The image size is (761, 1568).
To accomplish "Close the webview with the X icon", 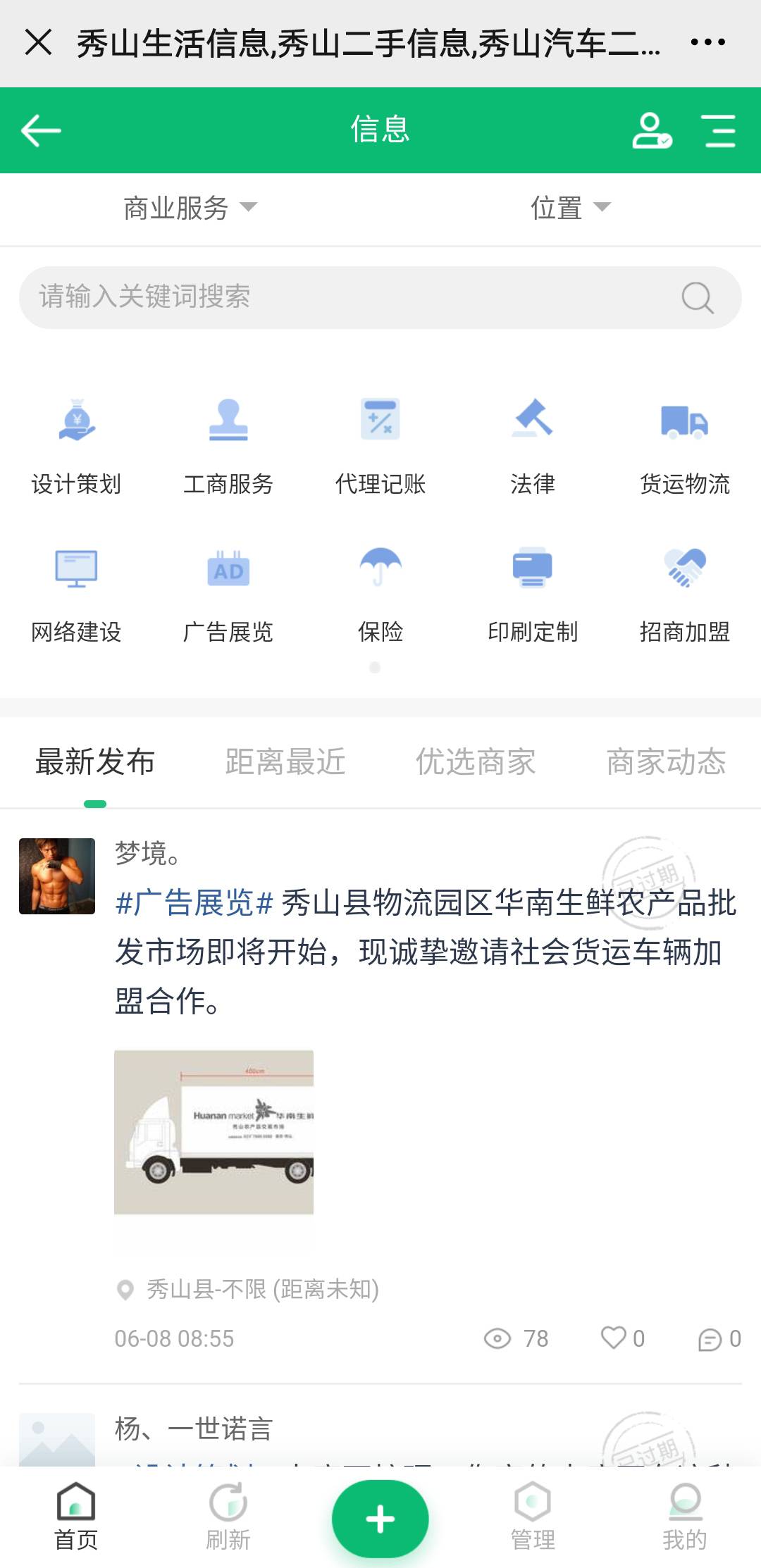I will (39, 42).
